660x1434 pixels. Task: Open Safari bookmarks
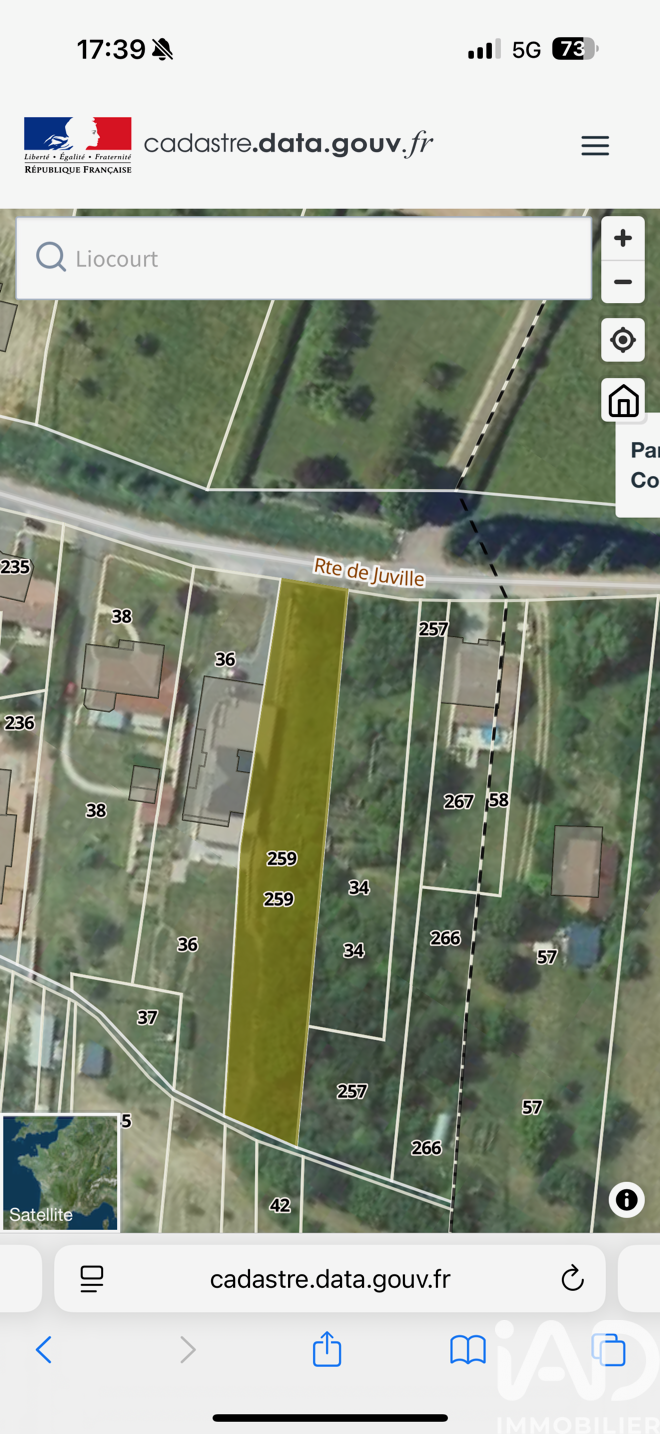click(x=467, y=1350)
